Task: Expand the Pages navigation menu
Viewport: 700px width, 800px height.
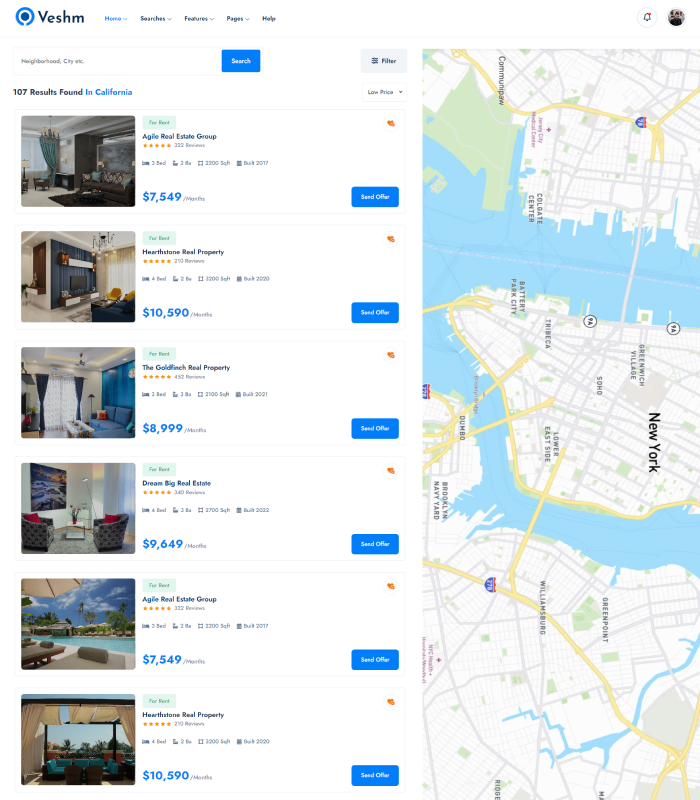Action: (x=238, y=19)
